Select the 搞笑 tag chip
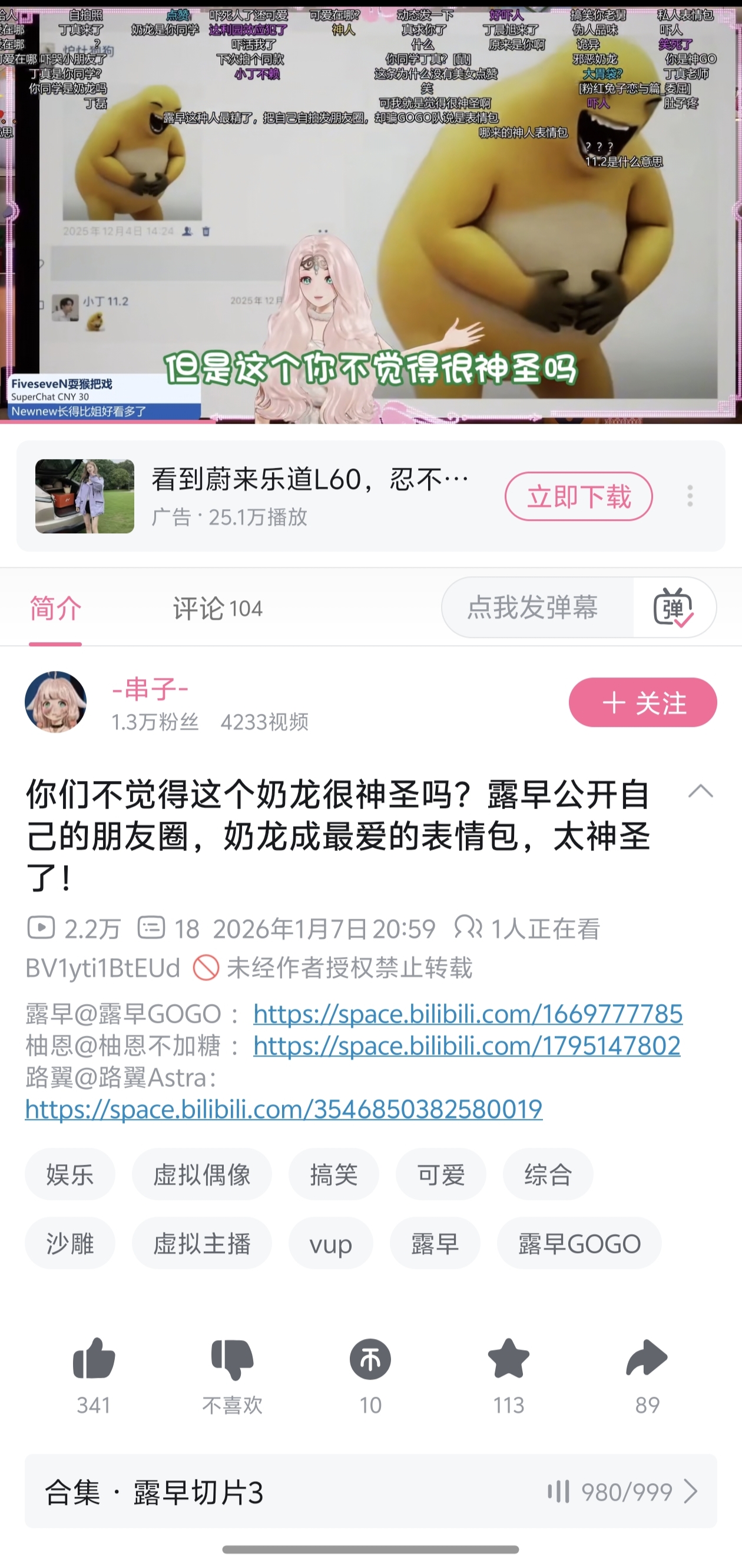This screenshot has height=1568, width=742. point(333,1174)
